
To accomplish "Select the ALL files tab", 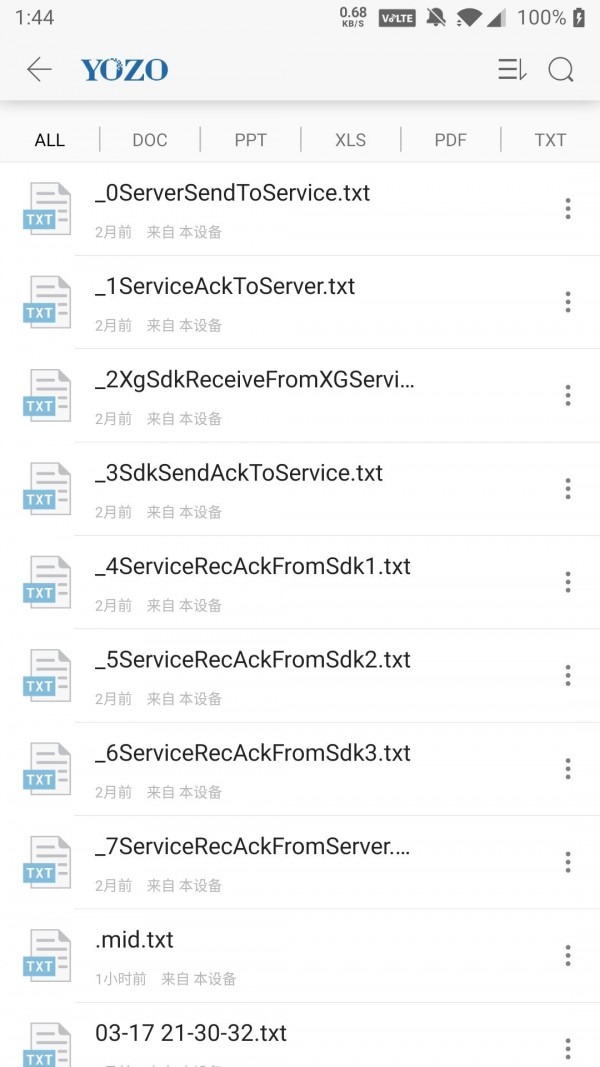I will pyautogui.click(x=50, y=140).
